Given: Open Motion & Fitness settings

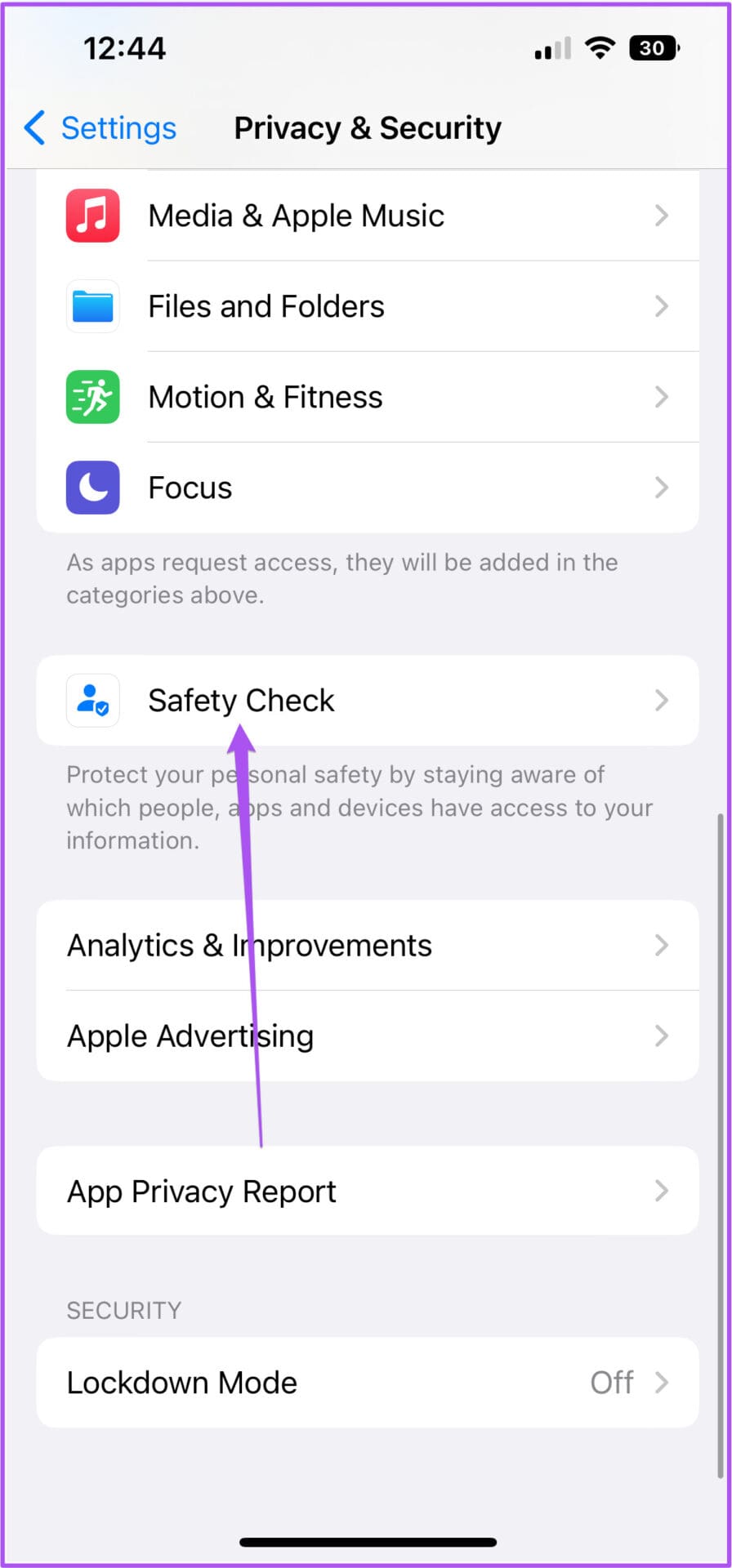Looking at the screenshot, I should (368, 397).
